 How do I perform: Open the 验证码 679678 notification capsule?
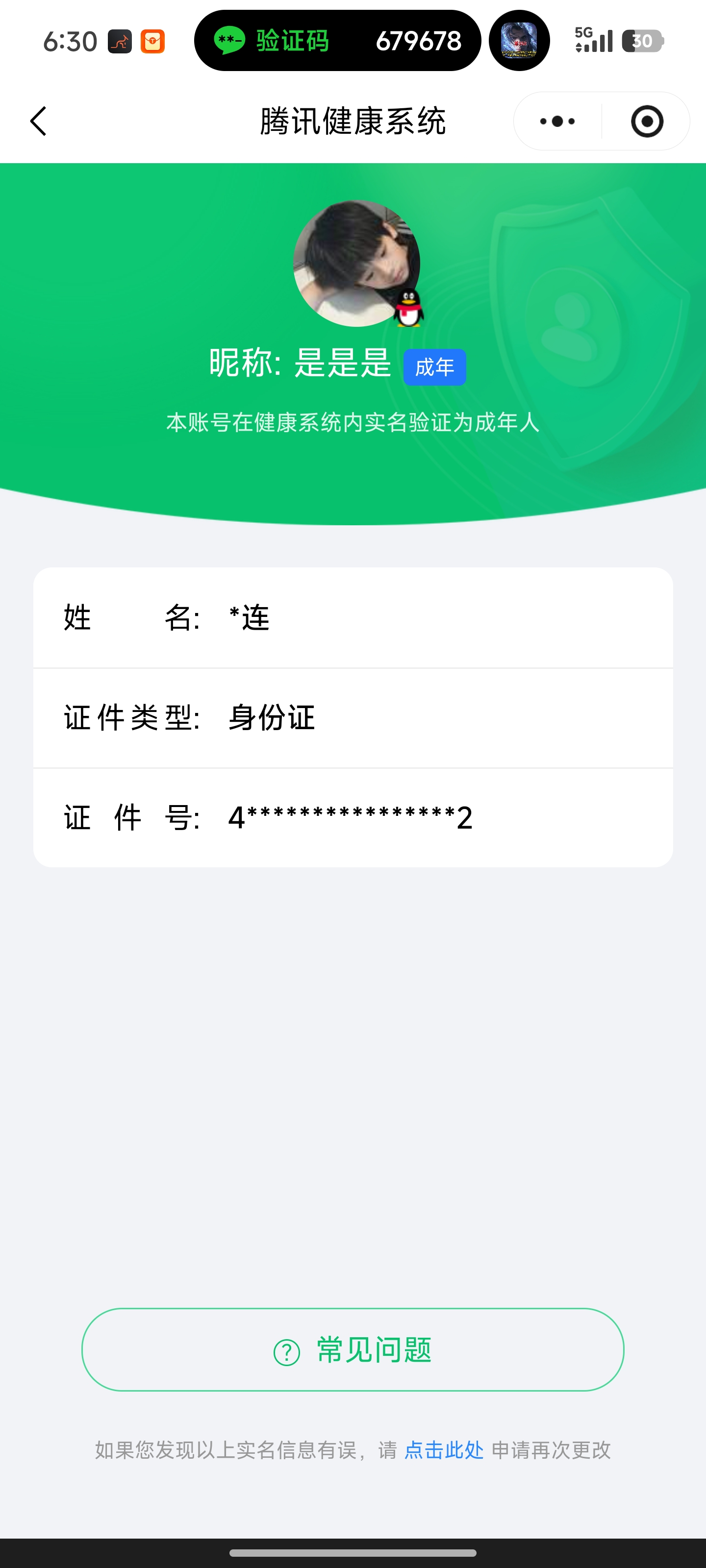pyautogui.click(x=337, y=41)
